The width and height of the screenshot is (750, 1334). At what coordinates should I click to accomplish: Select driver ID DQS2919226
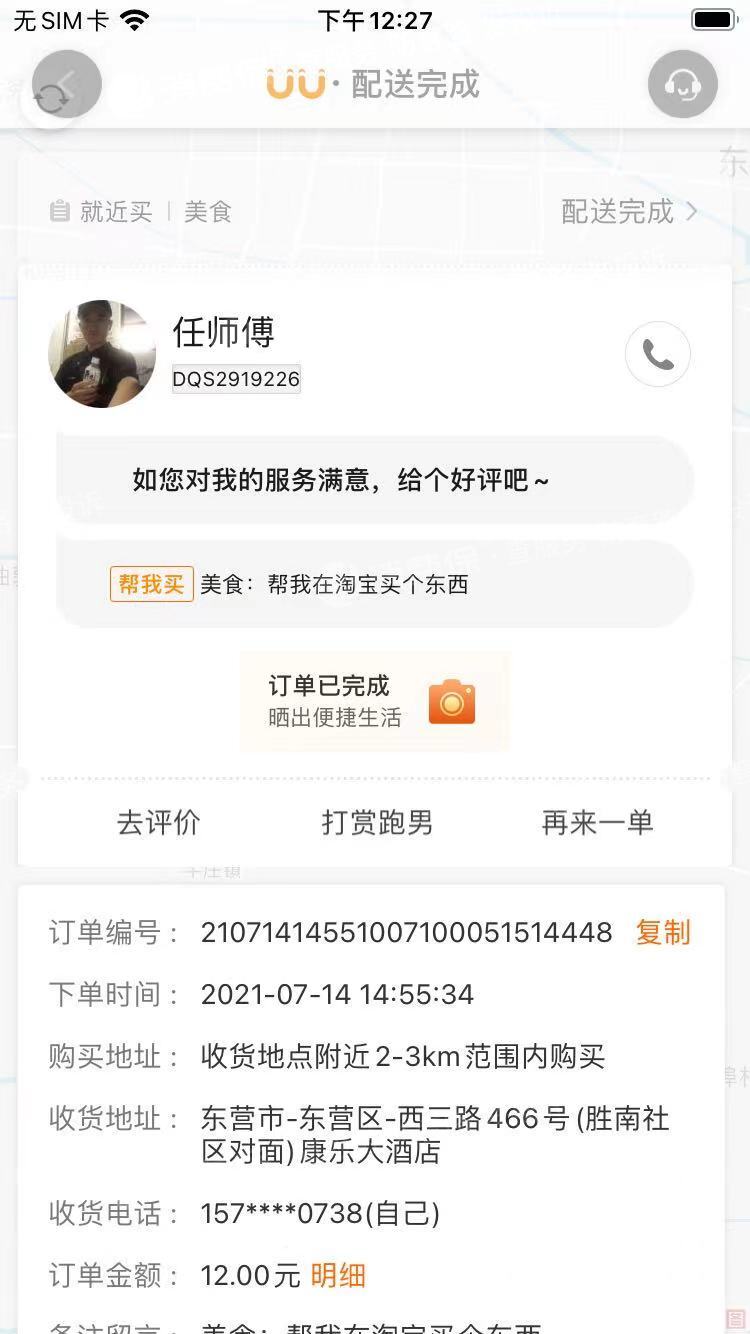pos(236,379)
